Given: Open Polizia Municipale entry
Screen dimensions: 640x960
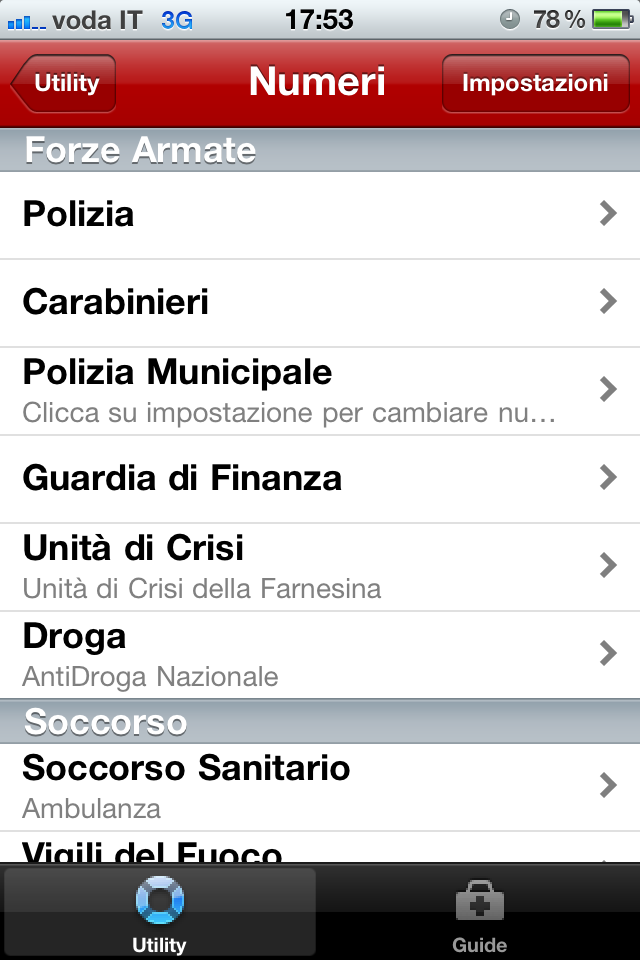Looking at the screenshot, I should (x=320, y=390).
